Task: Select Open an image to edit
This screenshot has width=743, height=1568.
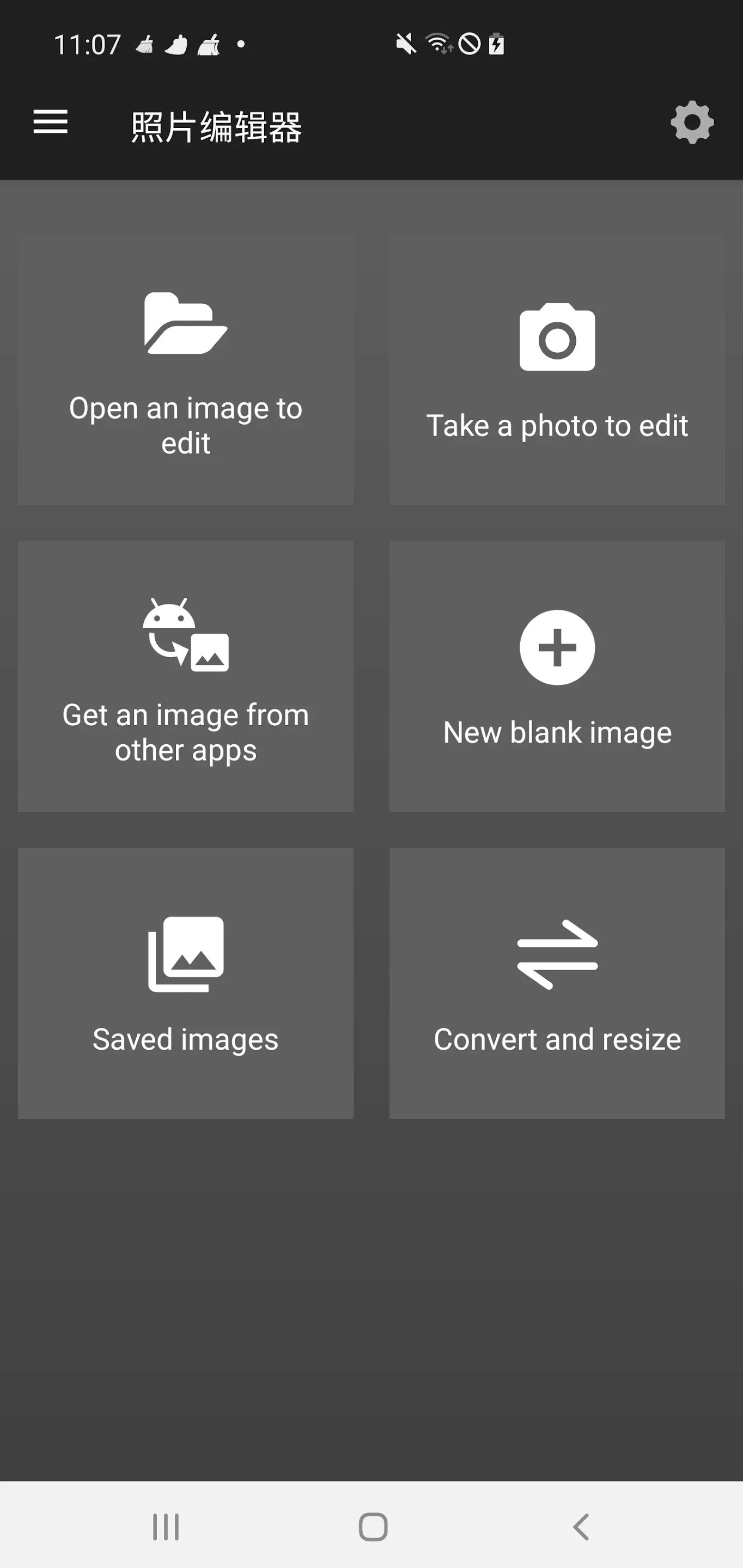Action: coord(186,370)
